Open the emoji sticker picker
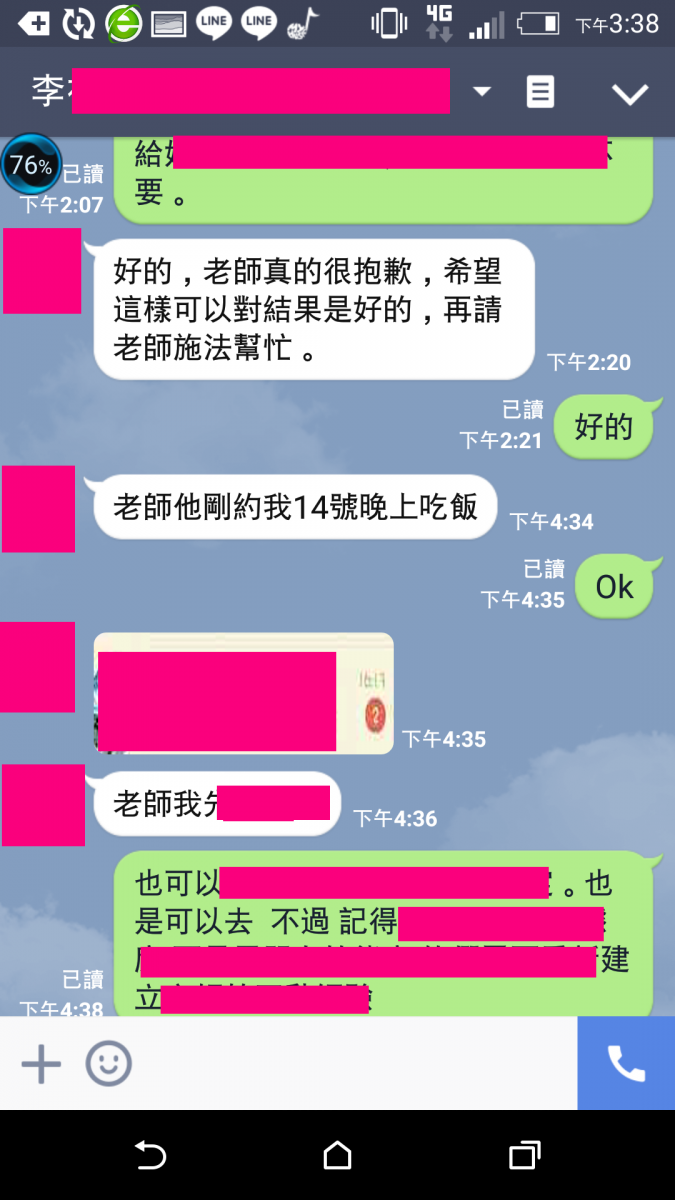 coord(108,1064)
